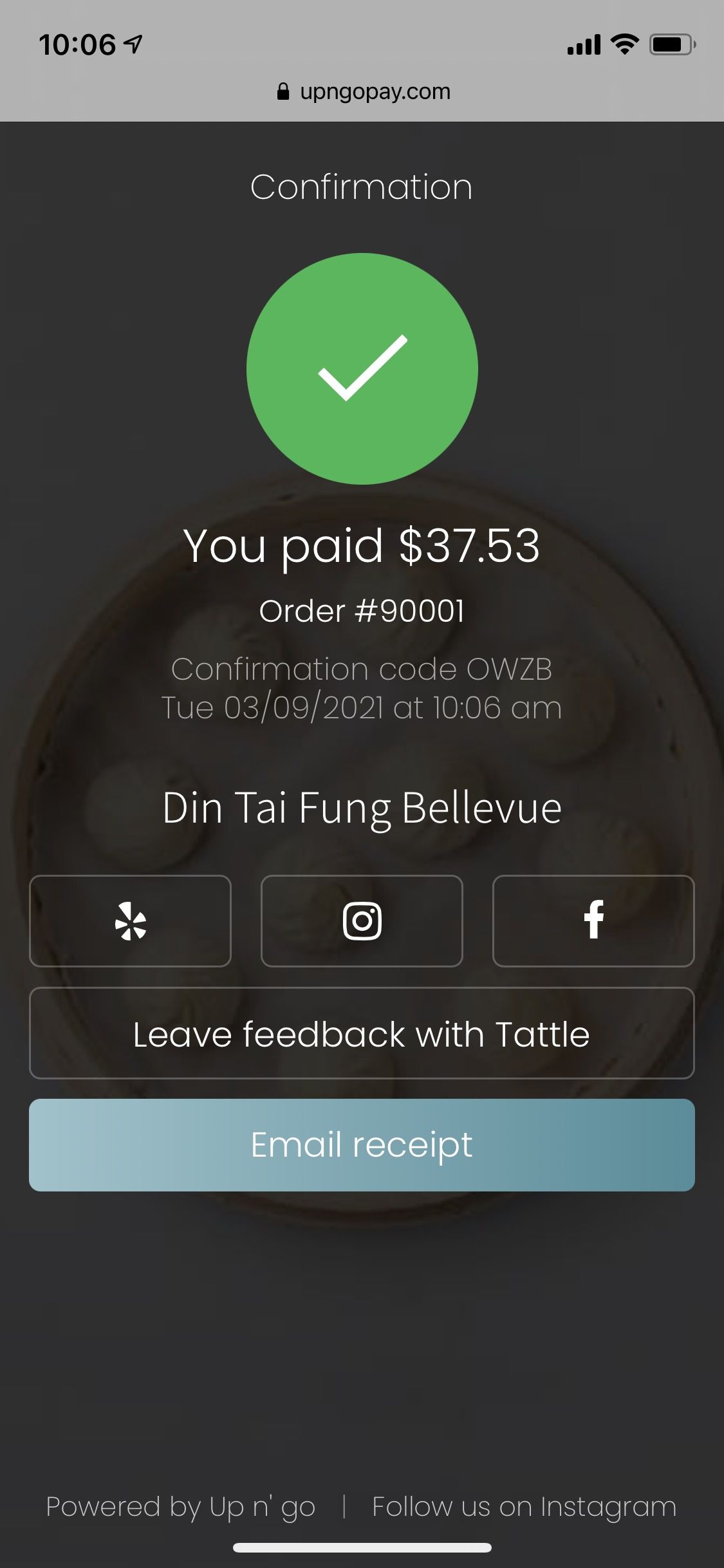724x1568 pixels.
Task: Leave feedback with Tattle
Action: [362, 1033]
